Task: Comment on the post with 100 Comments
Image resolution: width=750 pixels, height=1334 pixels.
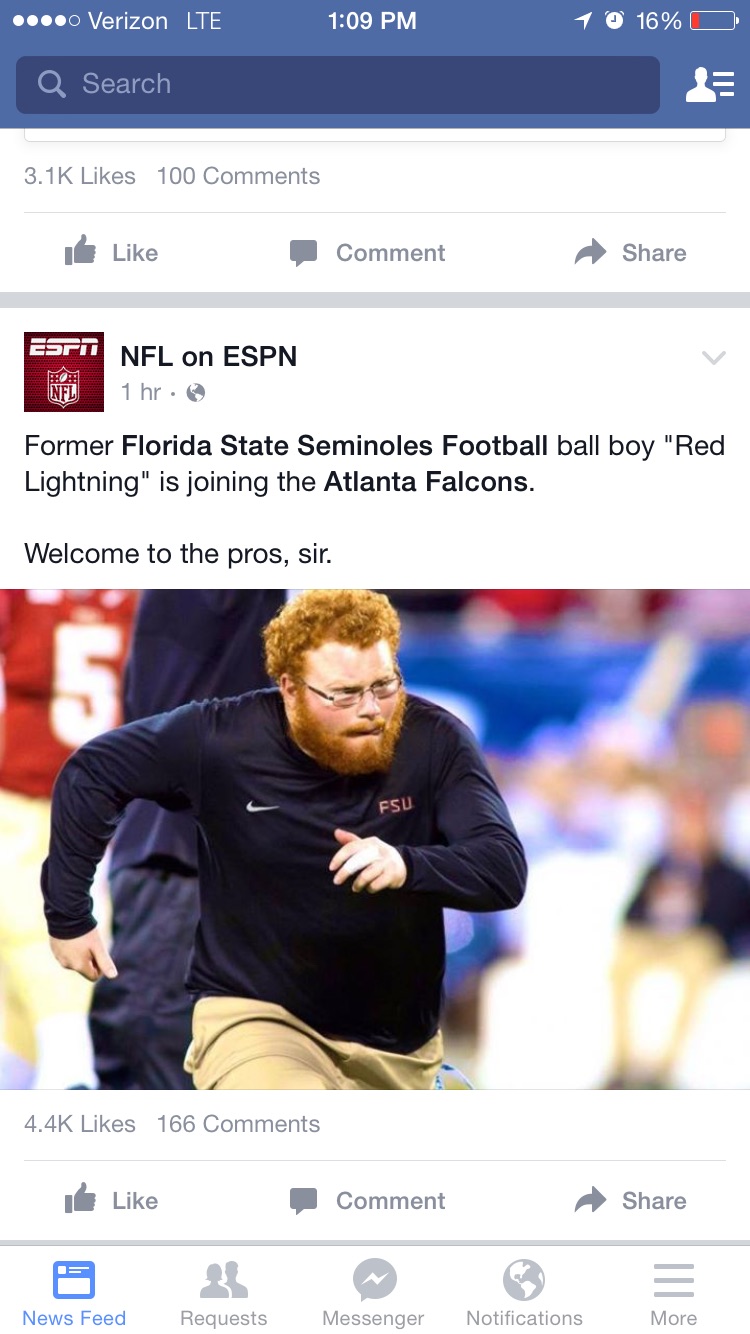Action: pos(367,253)
